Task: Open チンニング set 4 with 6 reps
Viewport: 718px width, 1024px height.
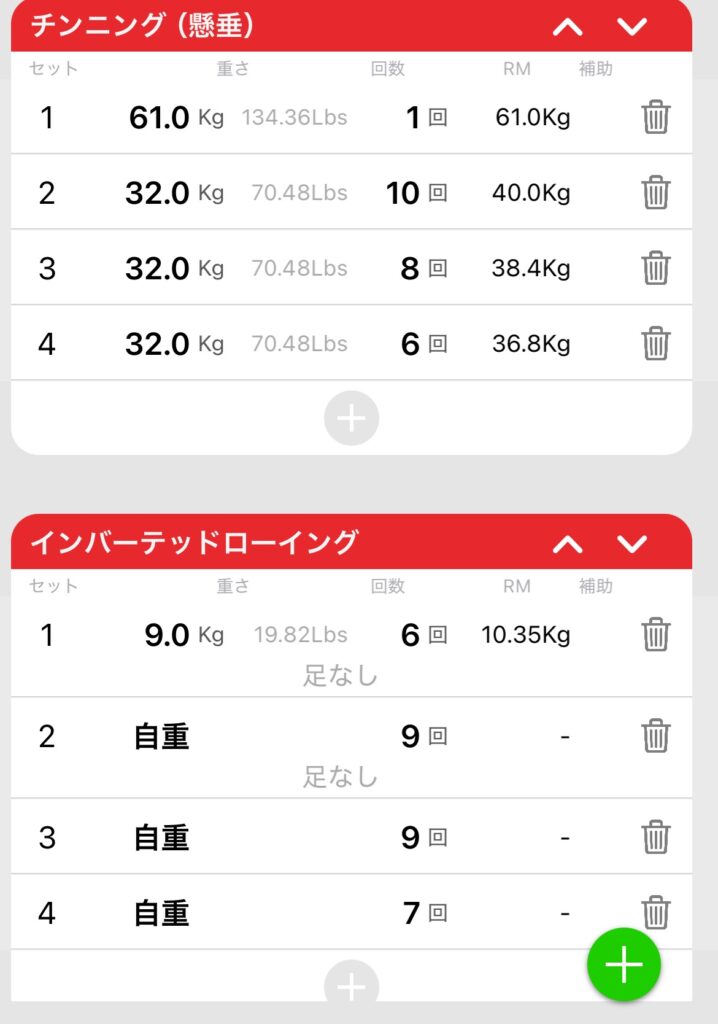Action: click(x=300, y=344)
